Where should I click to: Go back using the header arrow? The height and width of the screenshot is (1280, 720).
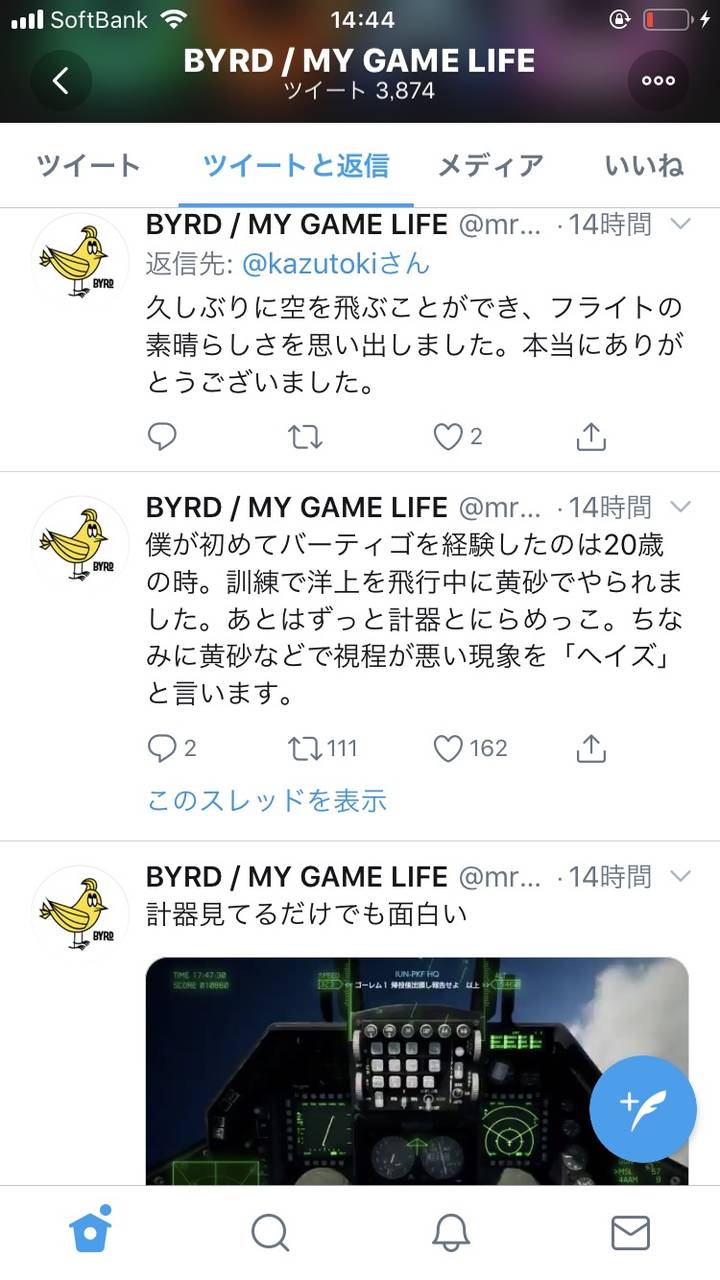[x=61, y=80]
